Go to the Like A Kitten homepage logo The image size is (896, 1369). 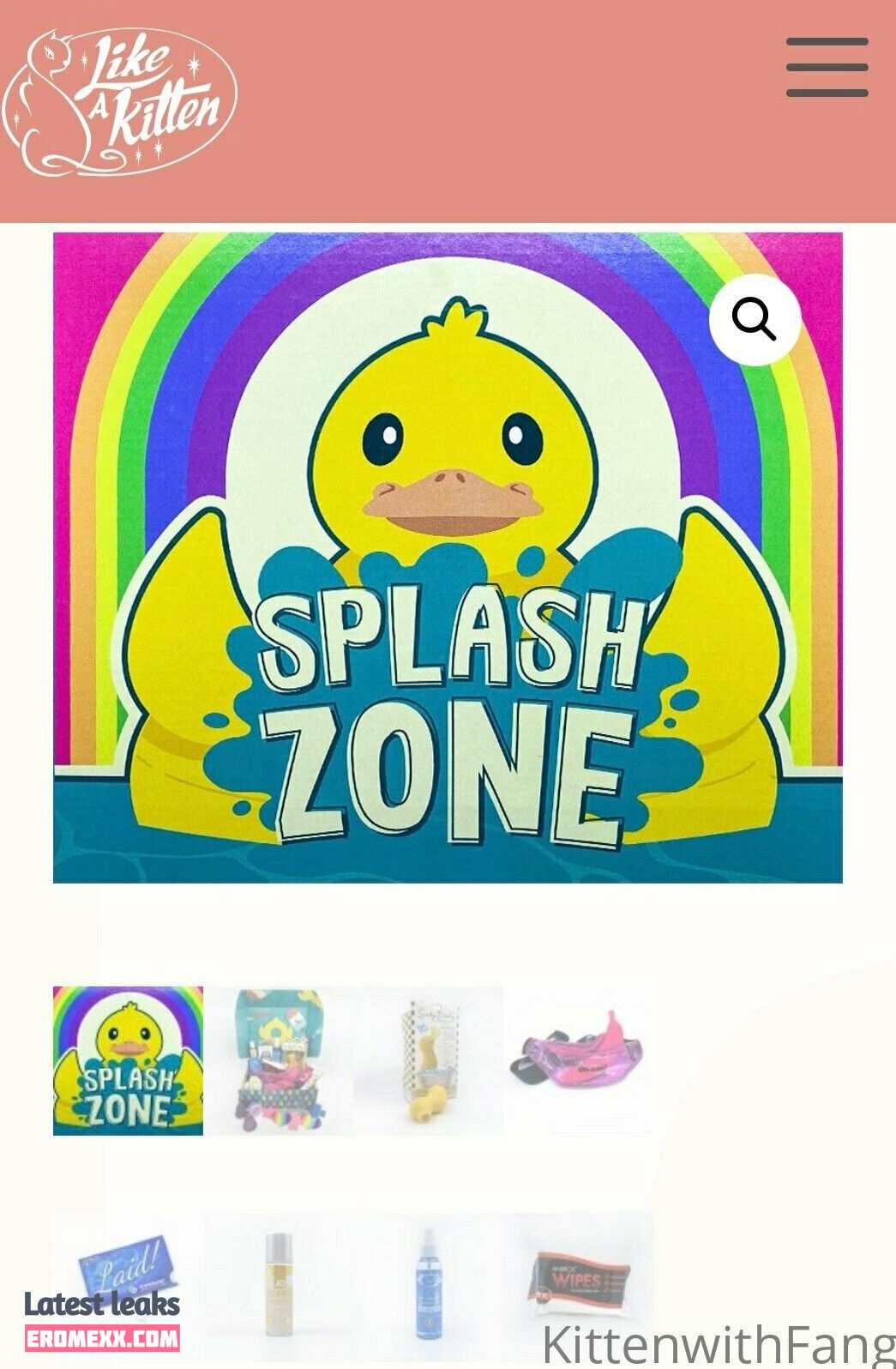pos(120,101)
